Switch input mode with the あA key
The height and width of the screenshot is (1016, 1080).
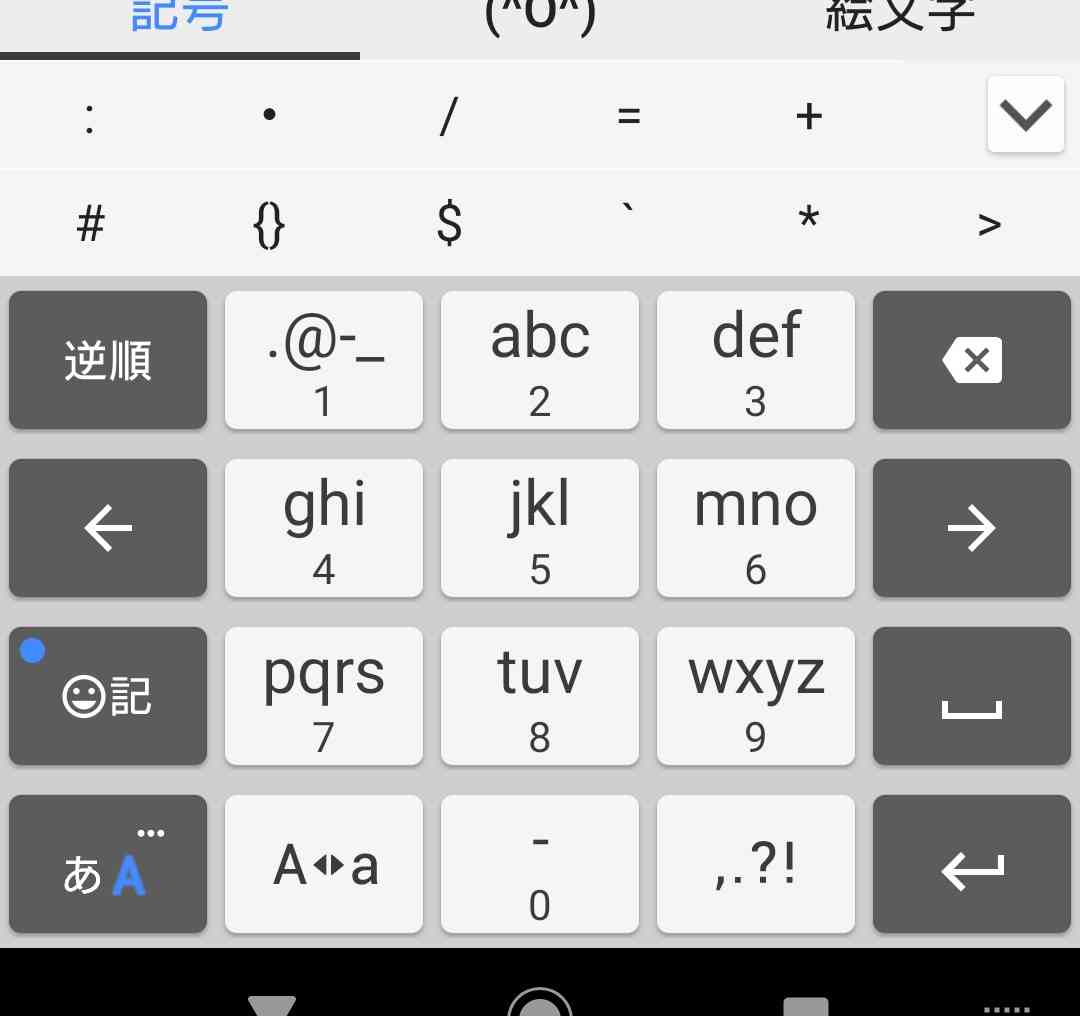pos(108,864)
